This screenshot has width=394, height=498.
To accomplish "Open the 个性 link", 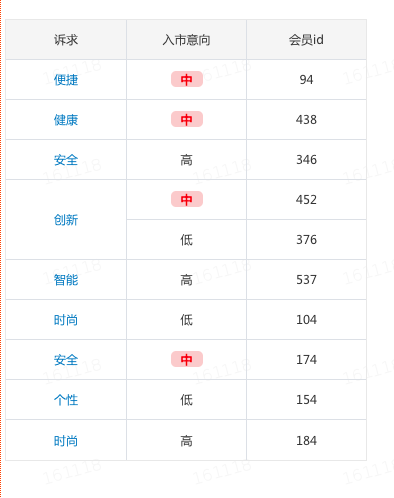I will coord(66,400).
